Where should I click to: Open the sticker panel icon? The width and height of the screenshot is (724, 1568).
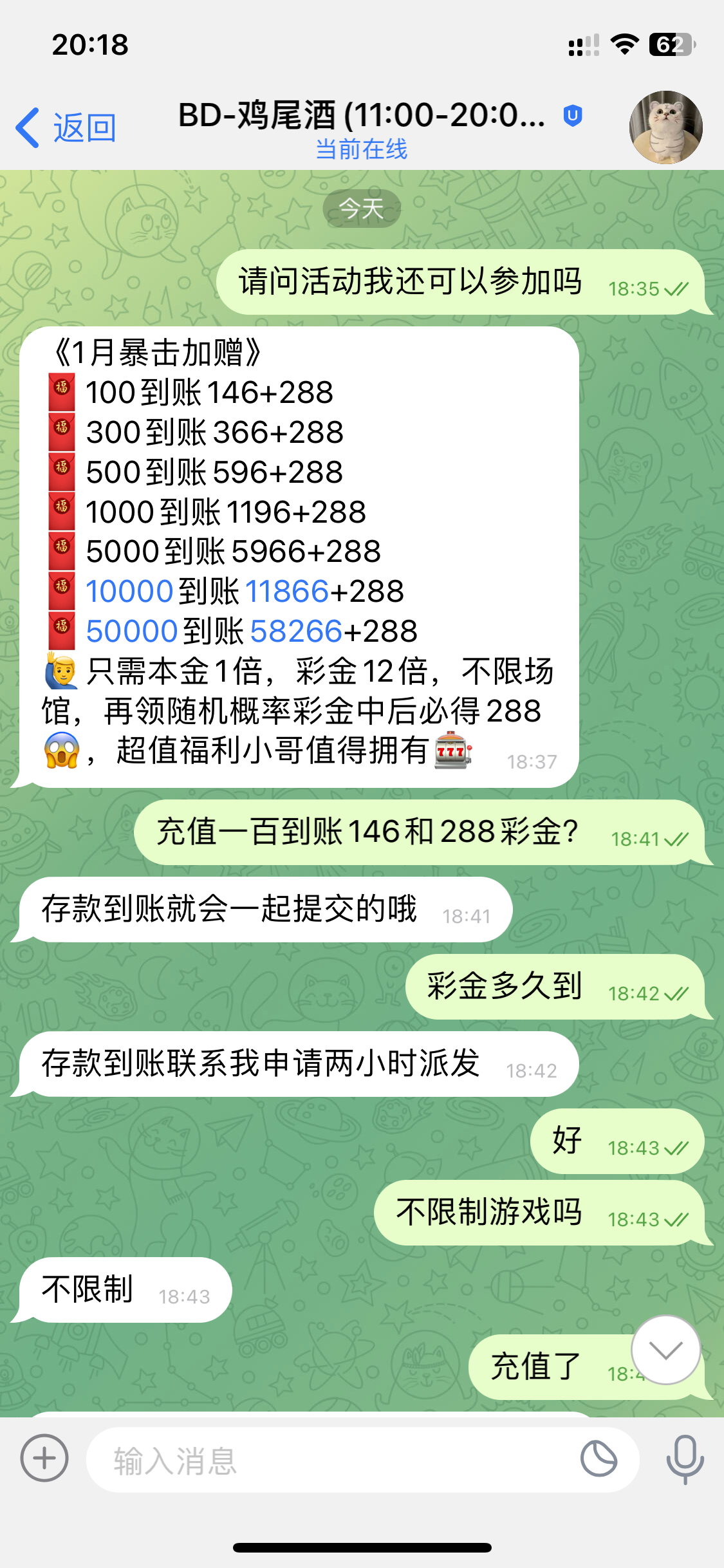tap(599, 1459)
